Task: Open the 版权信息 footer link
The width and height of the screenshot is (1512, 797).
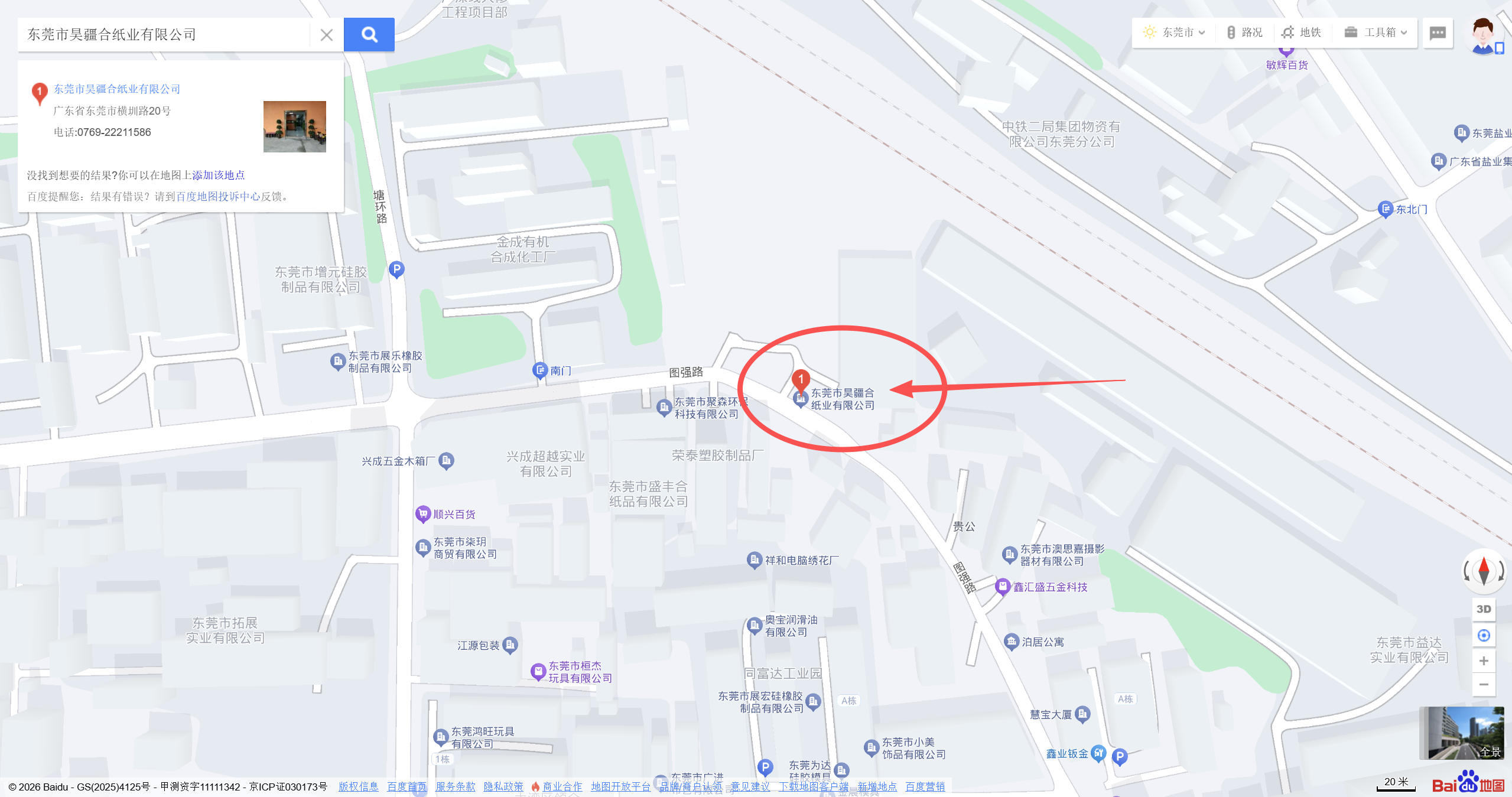Action: tap(358, 786)
